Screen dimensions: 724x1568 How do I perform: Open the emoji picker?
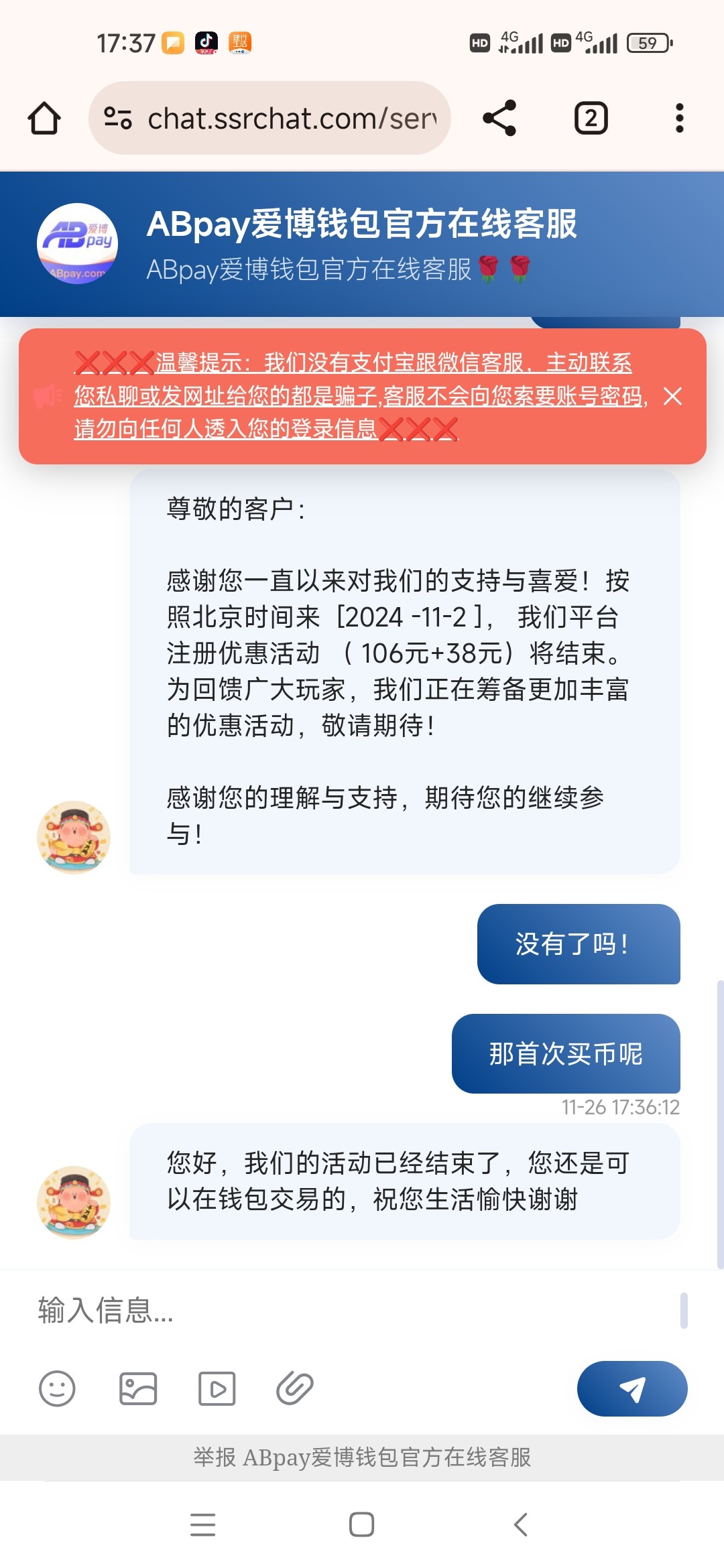57,1388
